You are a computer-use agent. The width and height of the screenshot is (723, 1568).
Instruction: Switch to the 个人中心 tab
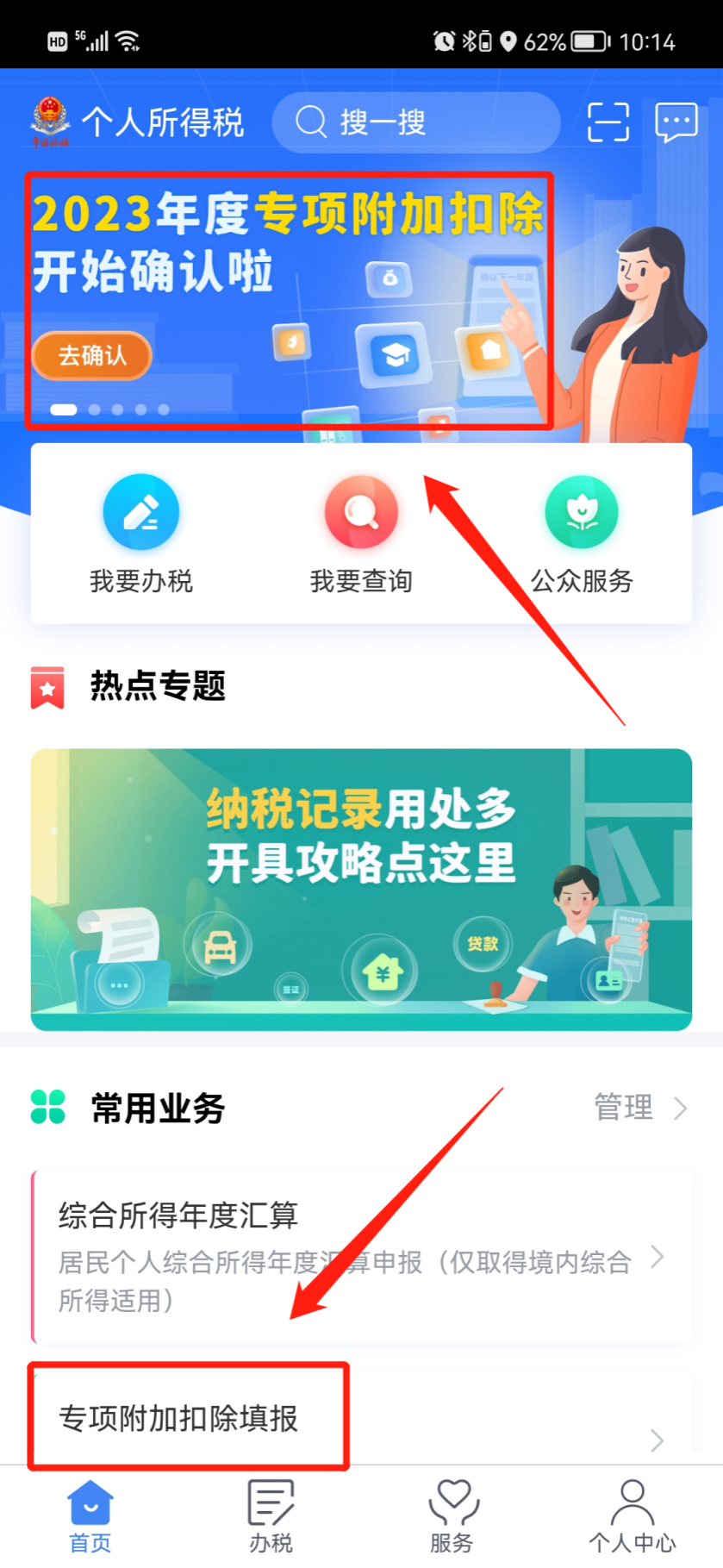(632, 1516)
